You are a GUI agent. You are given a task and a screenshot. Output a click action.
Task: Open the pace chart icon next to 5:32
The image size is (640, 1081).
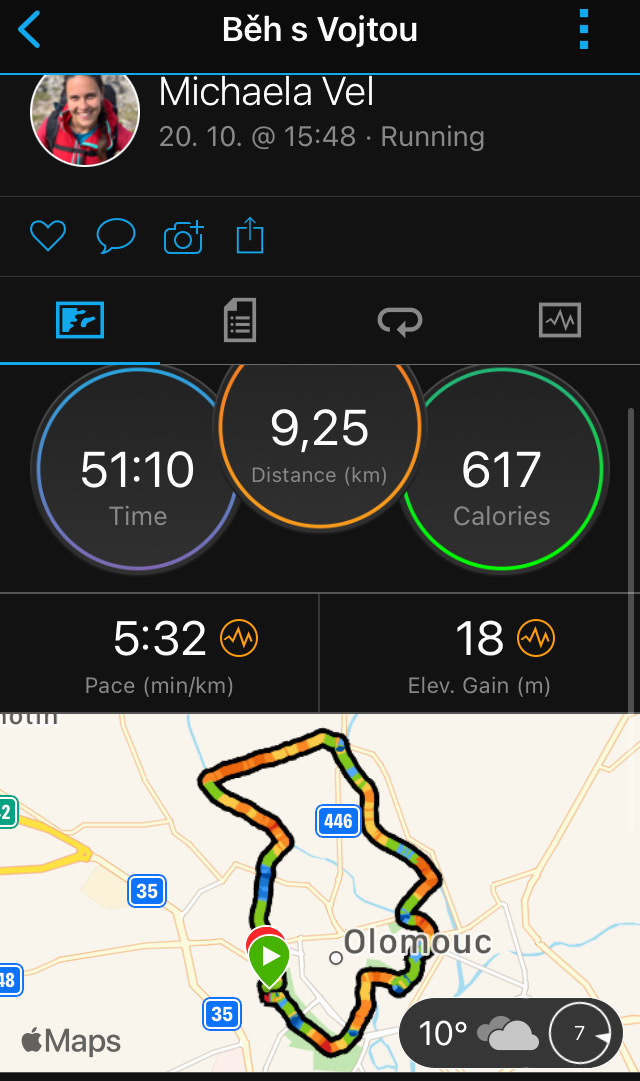[x=239, y=638]
